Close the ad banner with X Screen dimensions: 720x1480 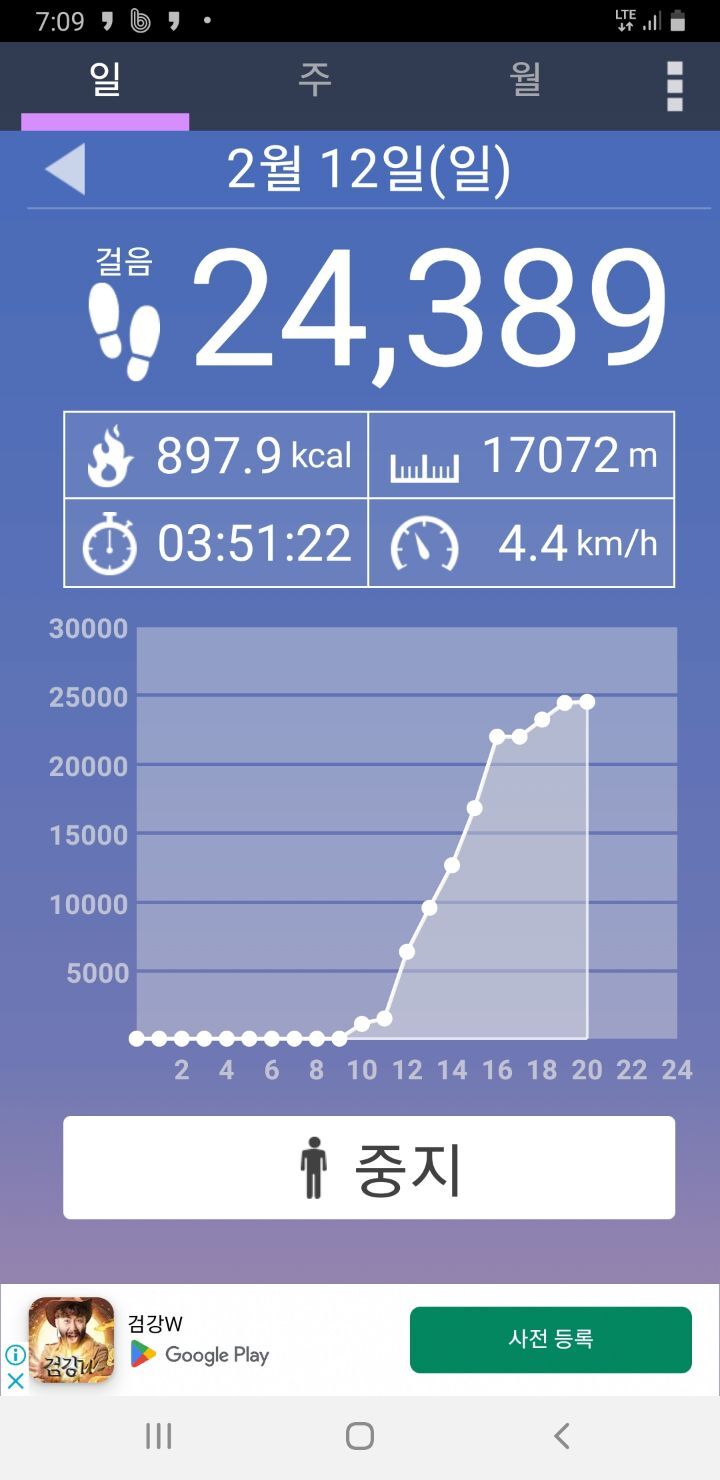pyautogui.click(x=15, y=1381)
